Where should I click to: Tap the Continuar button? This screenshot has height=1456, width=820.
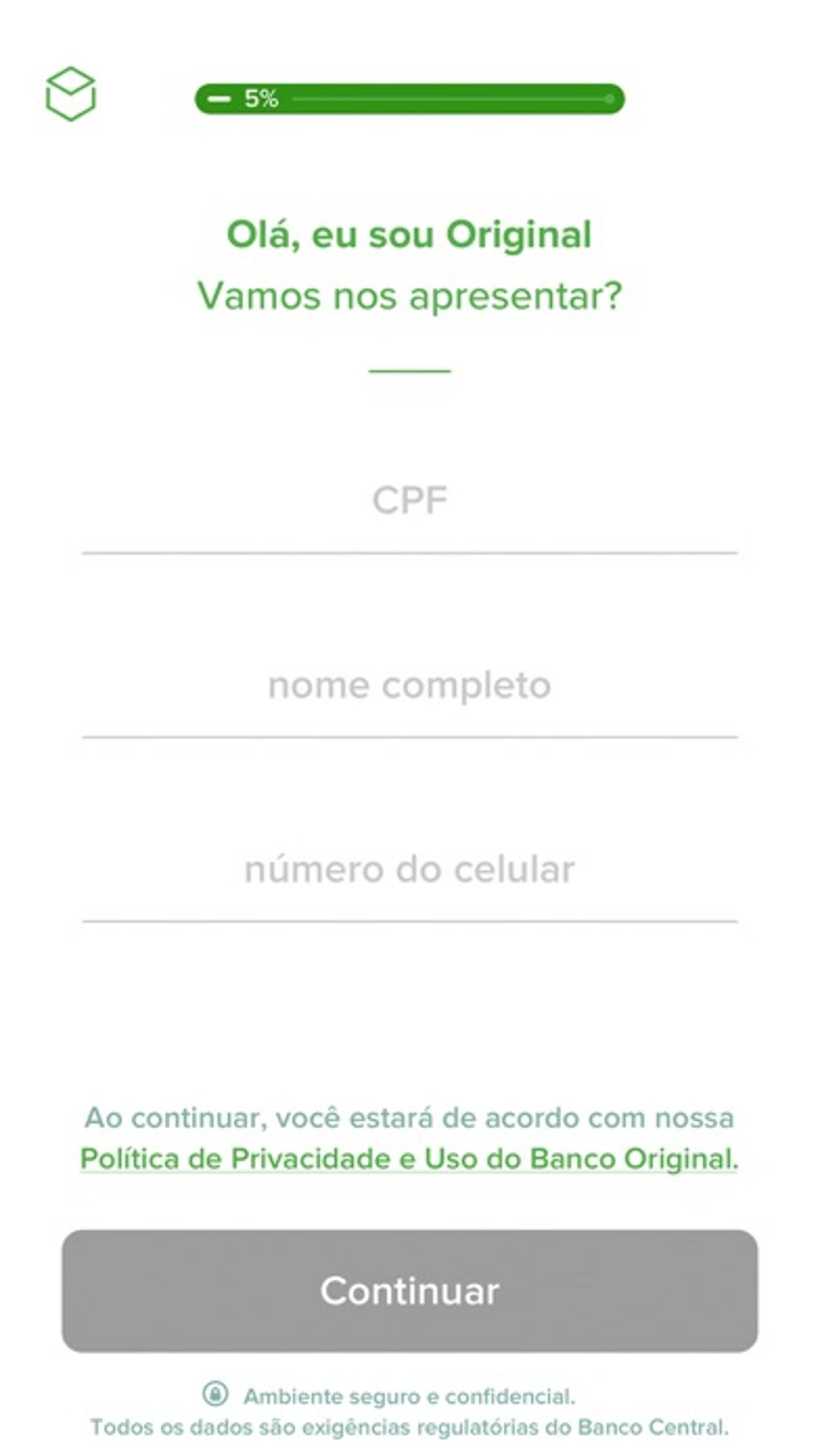click(x=409, y=1290)
